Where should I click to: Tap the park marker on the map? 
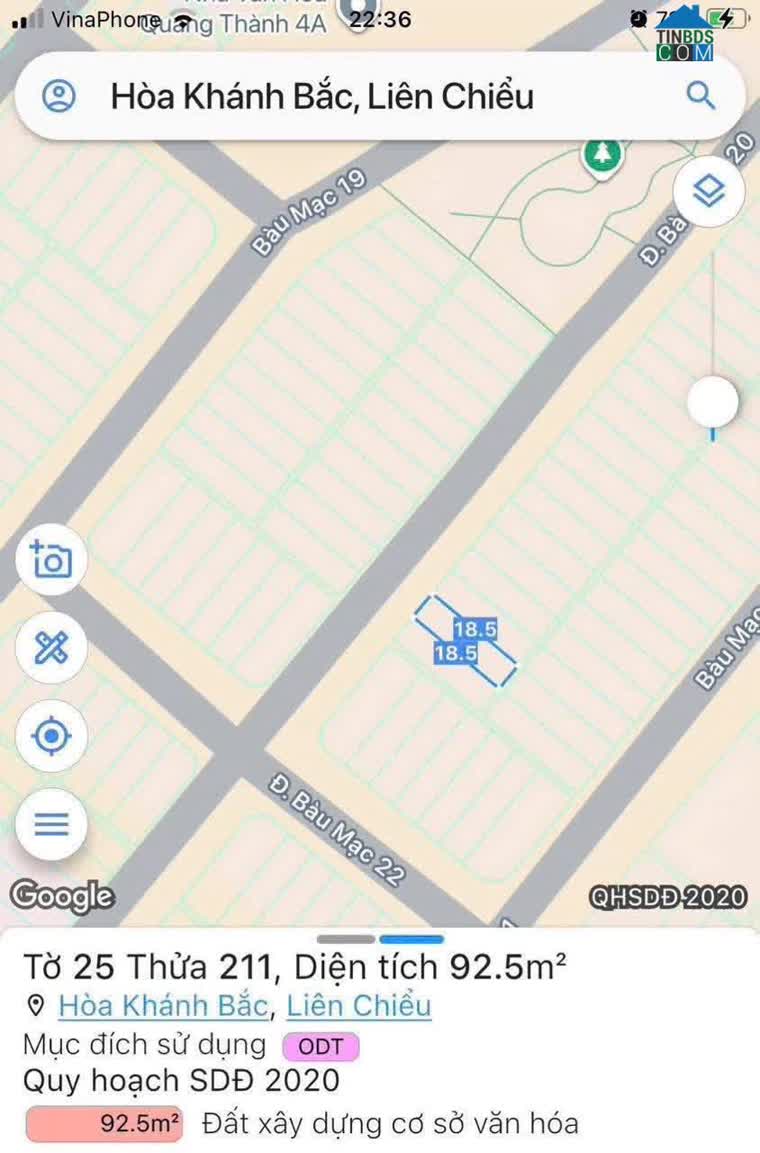point(602,154)
